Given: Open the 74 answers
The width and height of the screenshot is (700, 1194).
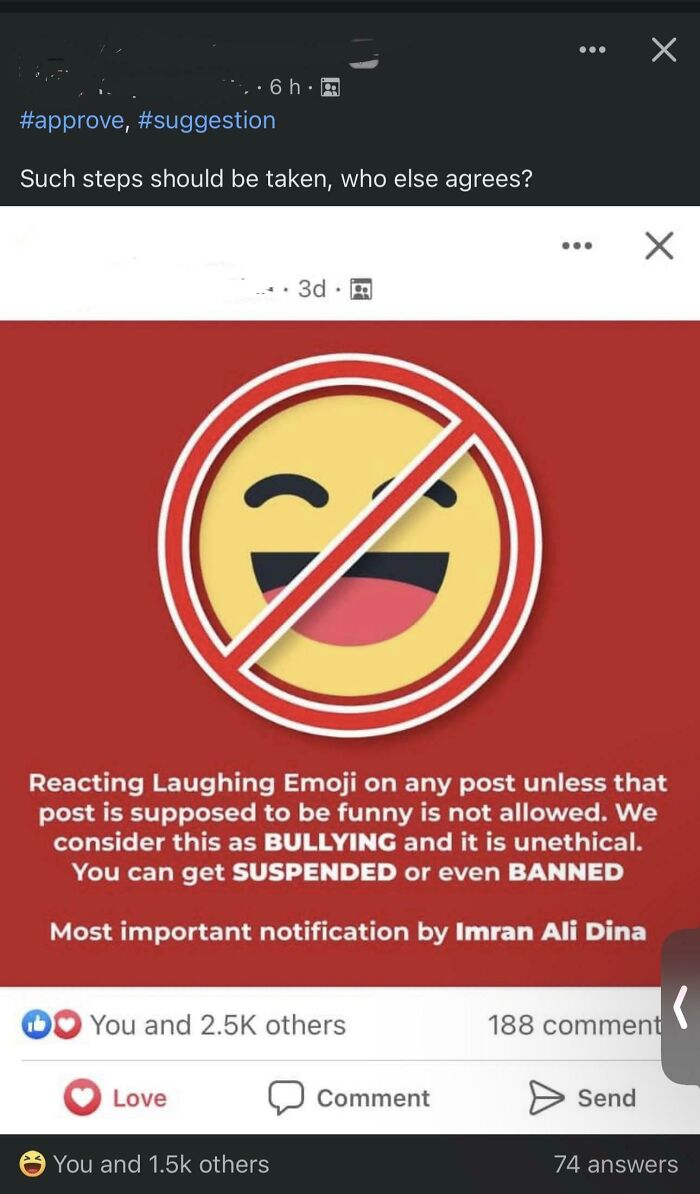Looking at the screenshot, I should [x=615, y=1164].
